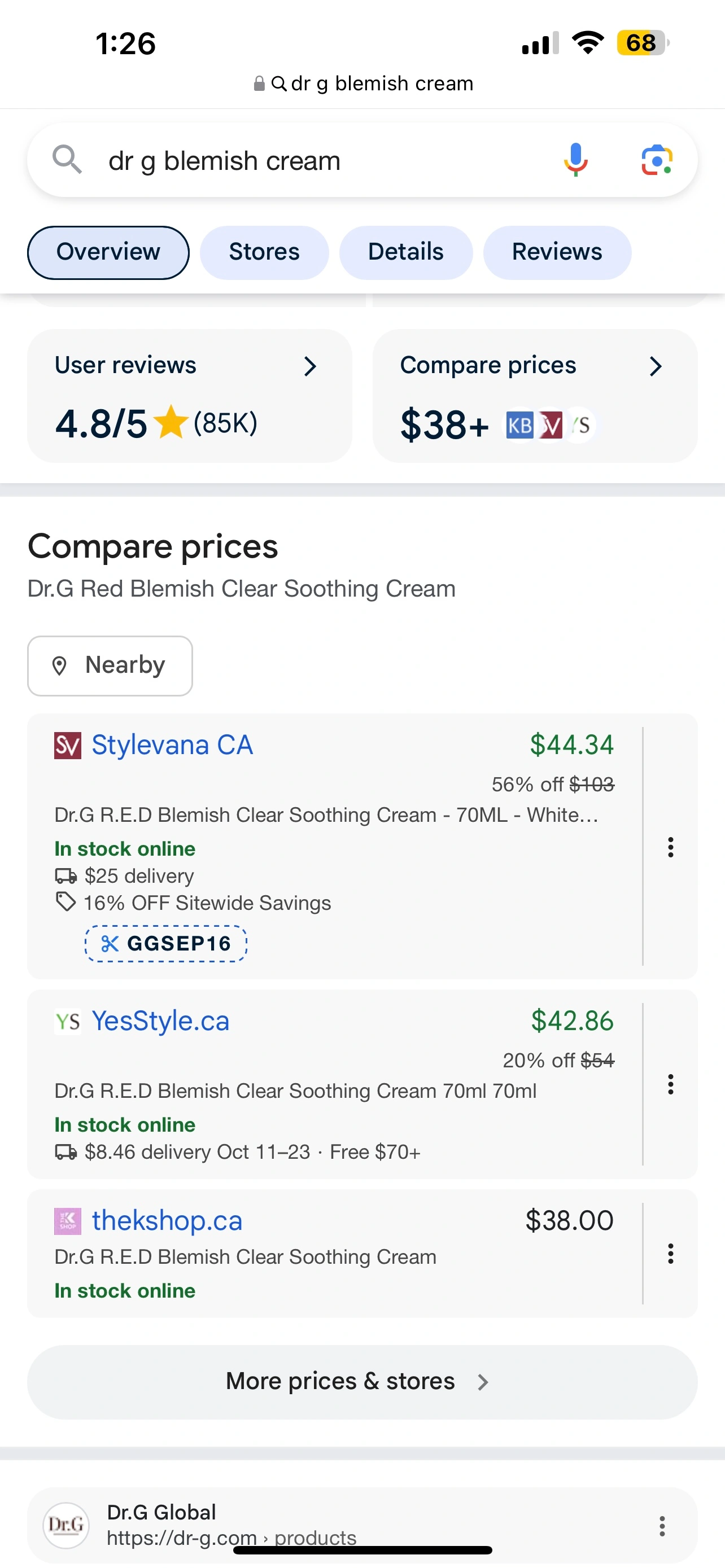
Task: Open more options for the Dr.G Global result
Action: coord(662,1526)
